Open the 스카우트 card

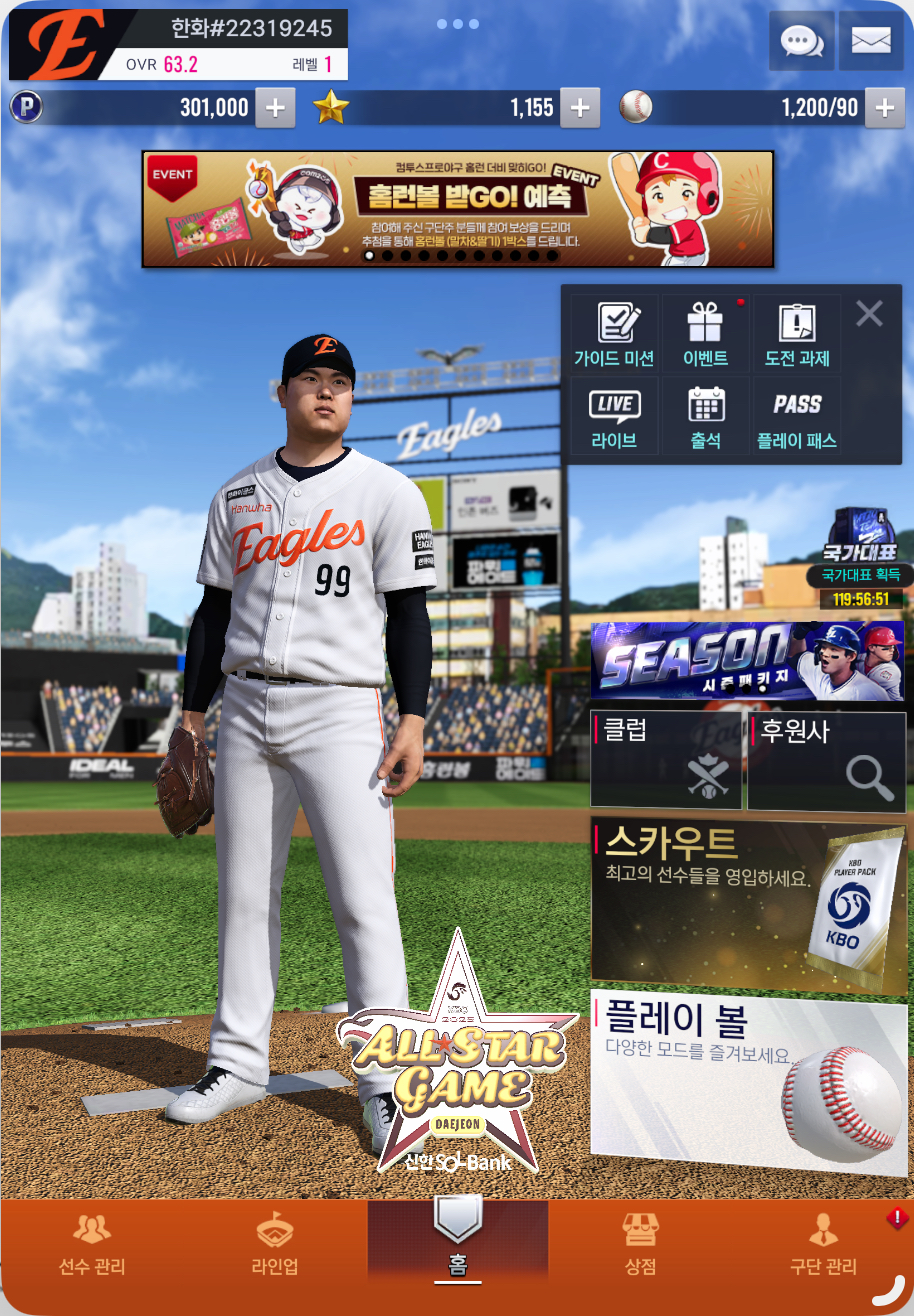[x=747, y=903]
